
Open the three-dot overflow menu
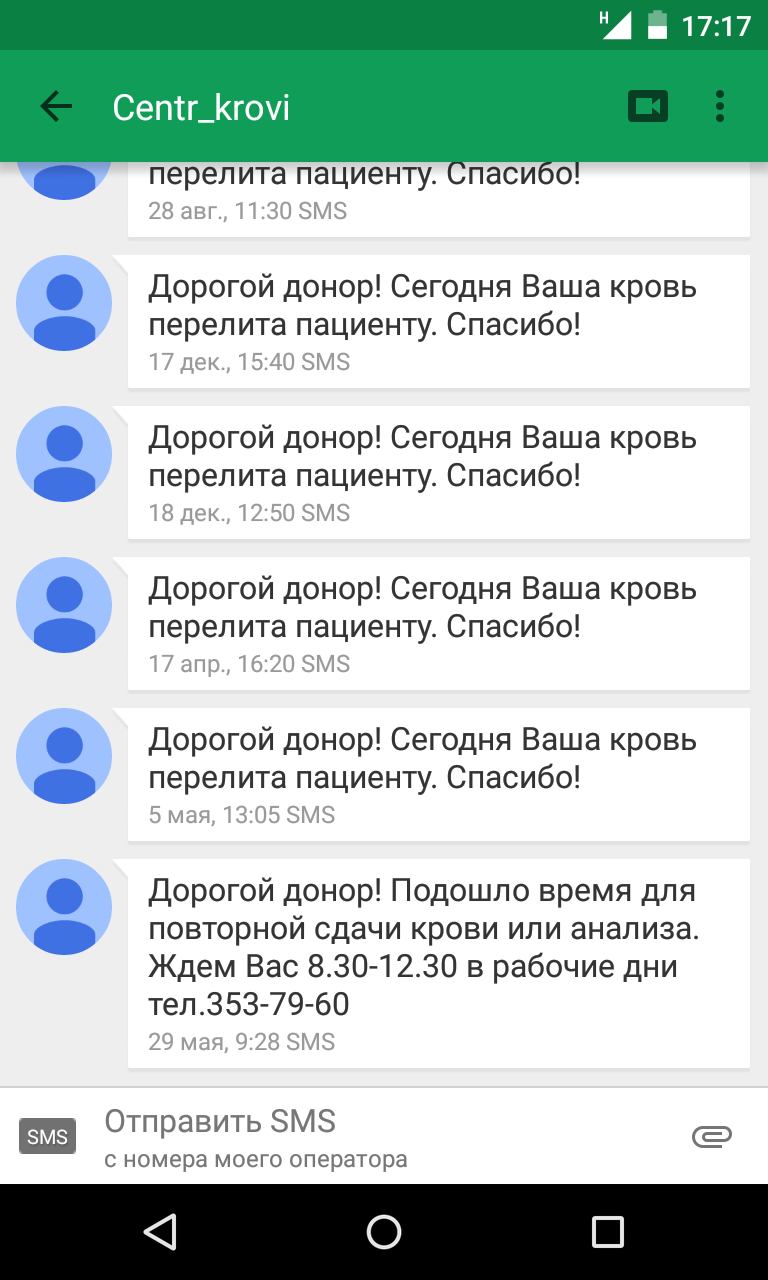[x=720, y=107]
